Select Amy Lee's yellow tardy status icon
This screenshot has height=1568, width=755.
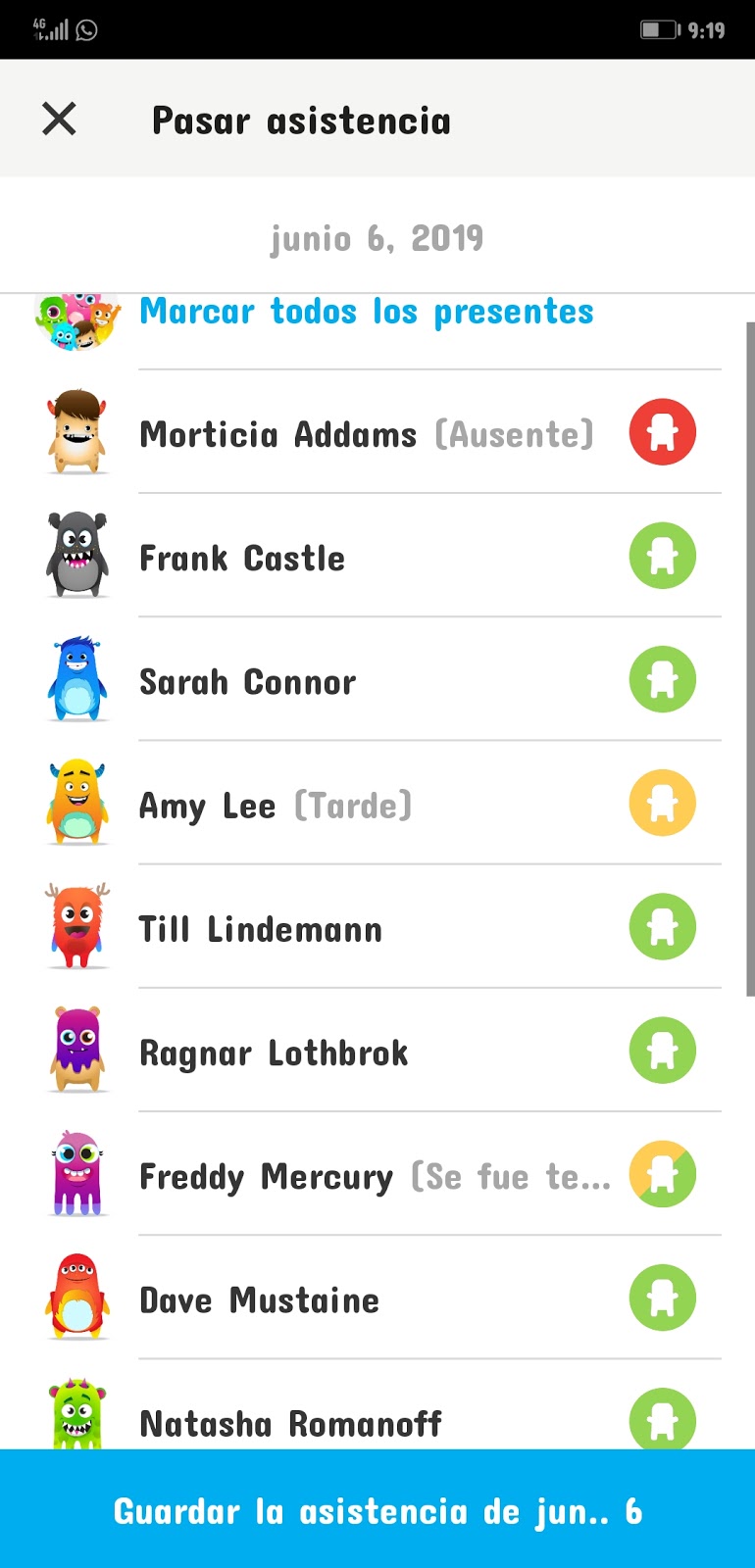pos(662,803)
